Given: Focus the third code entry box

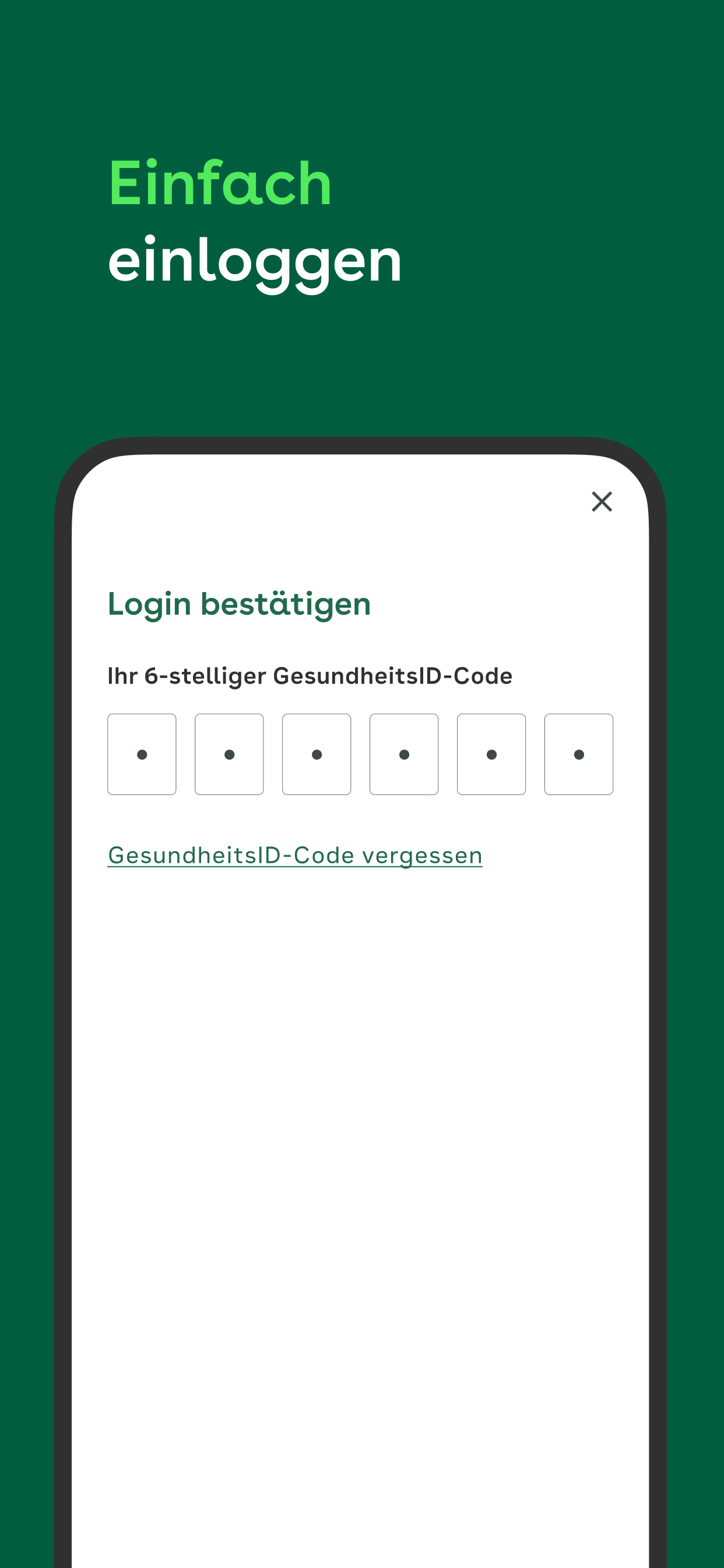Looking at the screenshot, I should click(317, 754).
